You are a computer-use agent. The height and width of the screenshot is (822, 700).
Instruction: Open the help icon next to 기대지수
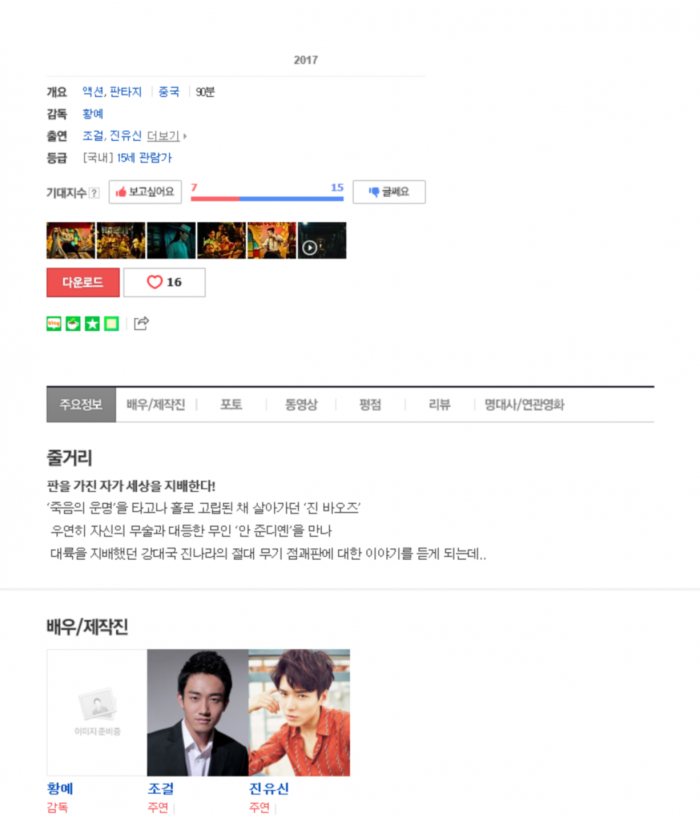[94, 193]
